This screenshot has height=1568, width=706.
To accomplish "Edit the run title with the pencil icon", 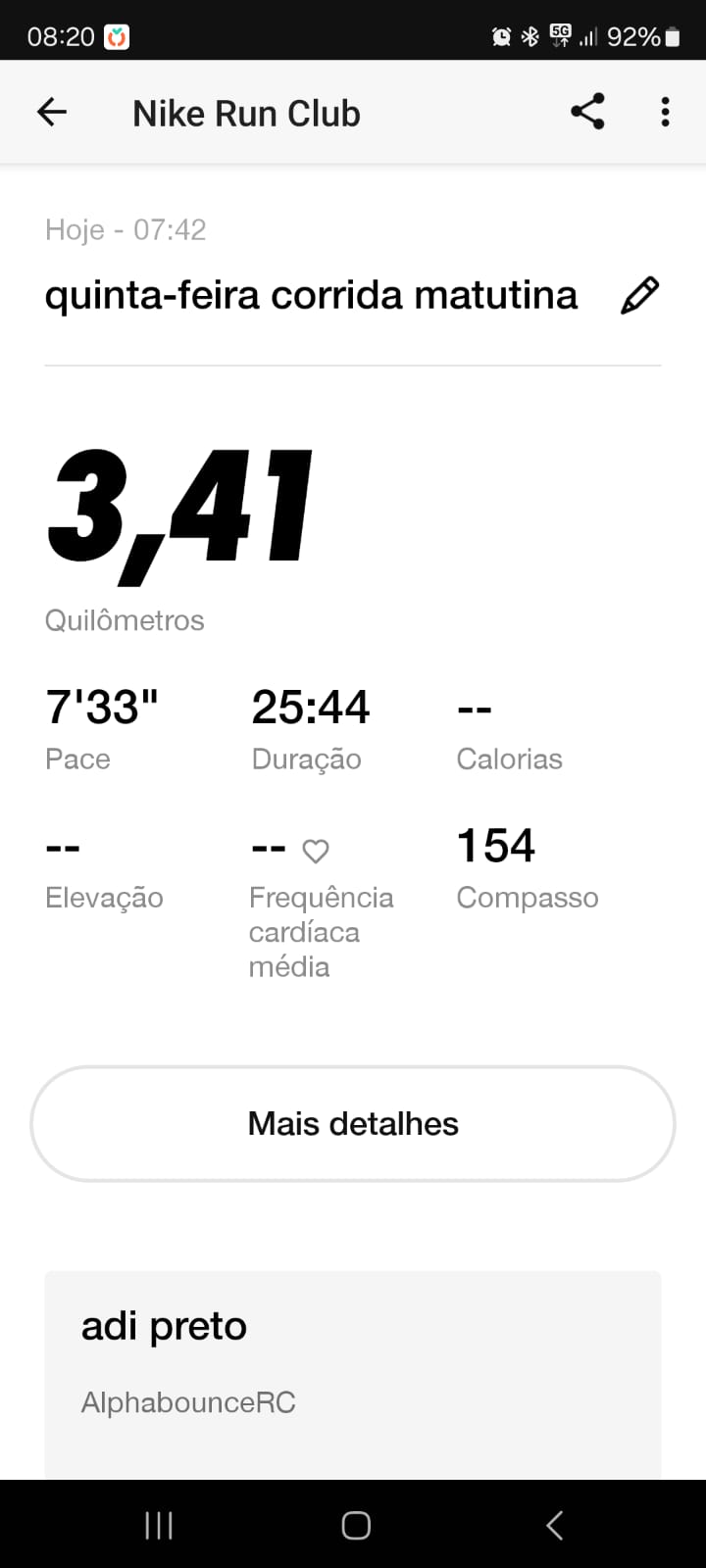I will pos(639,295).
